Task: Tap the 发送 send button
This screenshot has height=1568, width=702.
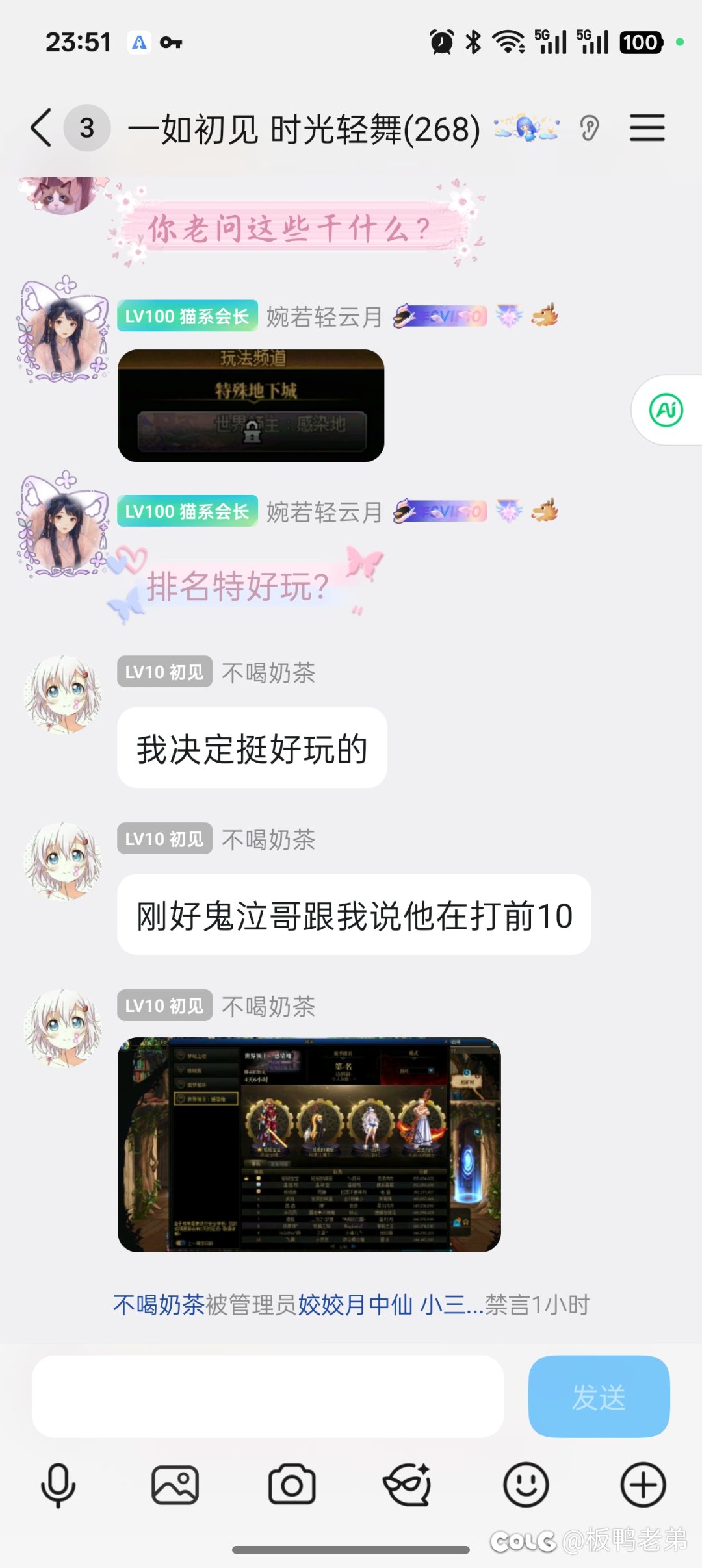Action: coord(599,1396)
